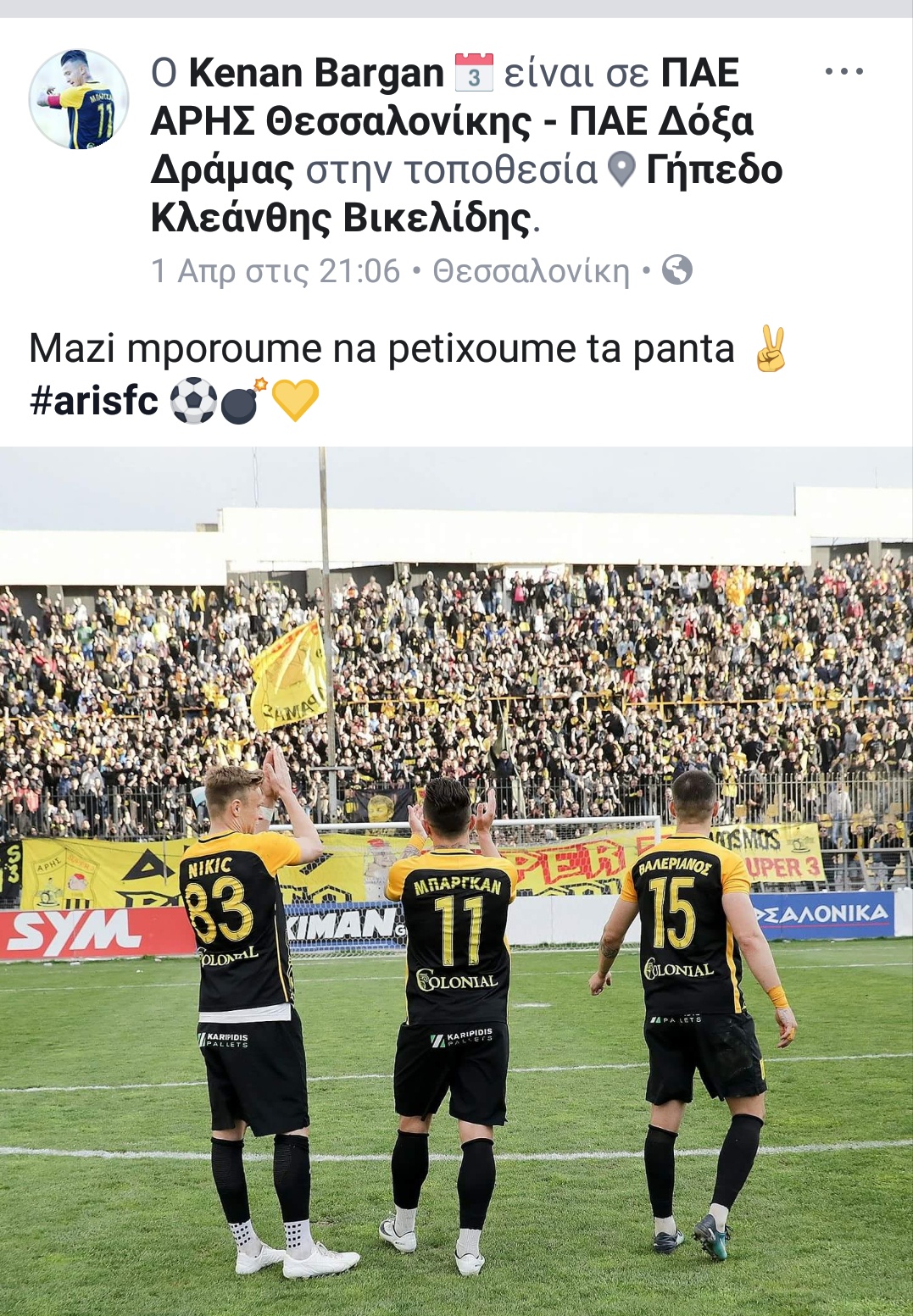This screenshot has height=1316, width=913.
Task: Open the ΠΑΕ ΑΡΗΣ Θεσσαλονίκης - ΠΑΕ Δόξα Δράμας event
Action: 450,122
